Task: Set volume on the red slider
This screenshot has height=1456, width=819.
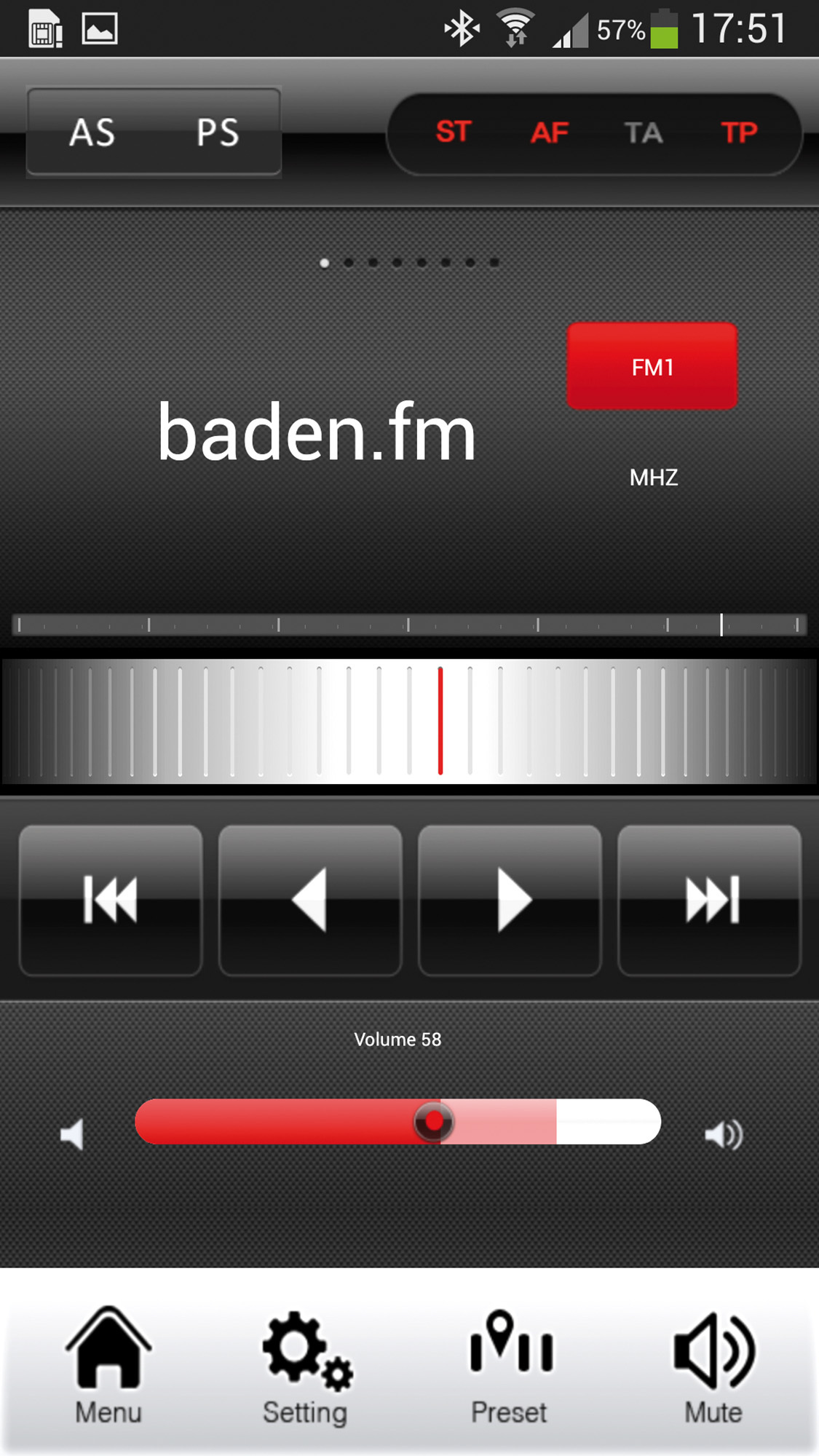Action: [x=434, y=1121]
